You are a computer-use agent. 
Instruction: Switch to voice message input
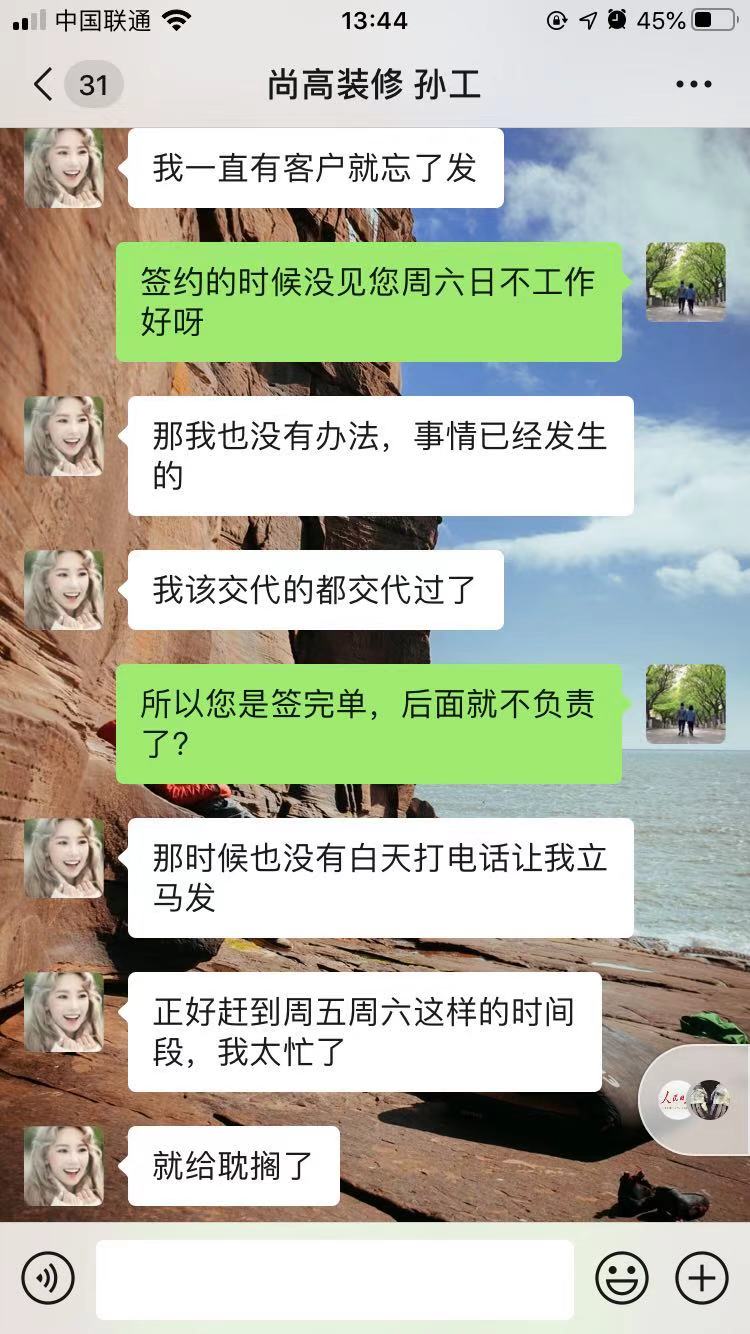click(x=48, y=1278)
